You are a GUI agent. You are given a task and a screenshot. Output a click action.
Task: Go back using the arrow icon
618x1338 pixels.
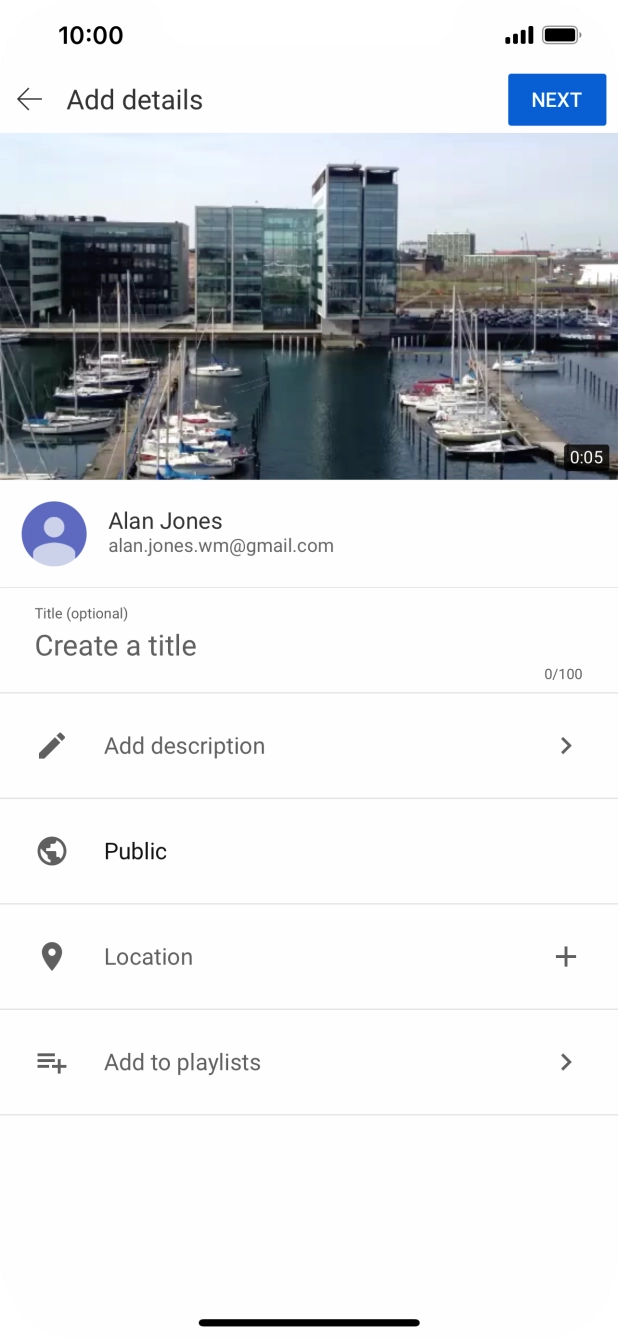(30, 99)
